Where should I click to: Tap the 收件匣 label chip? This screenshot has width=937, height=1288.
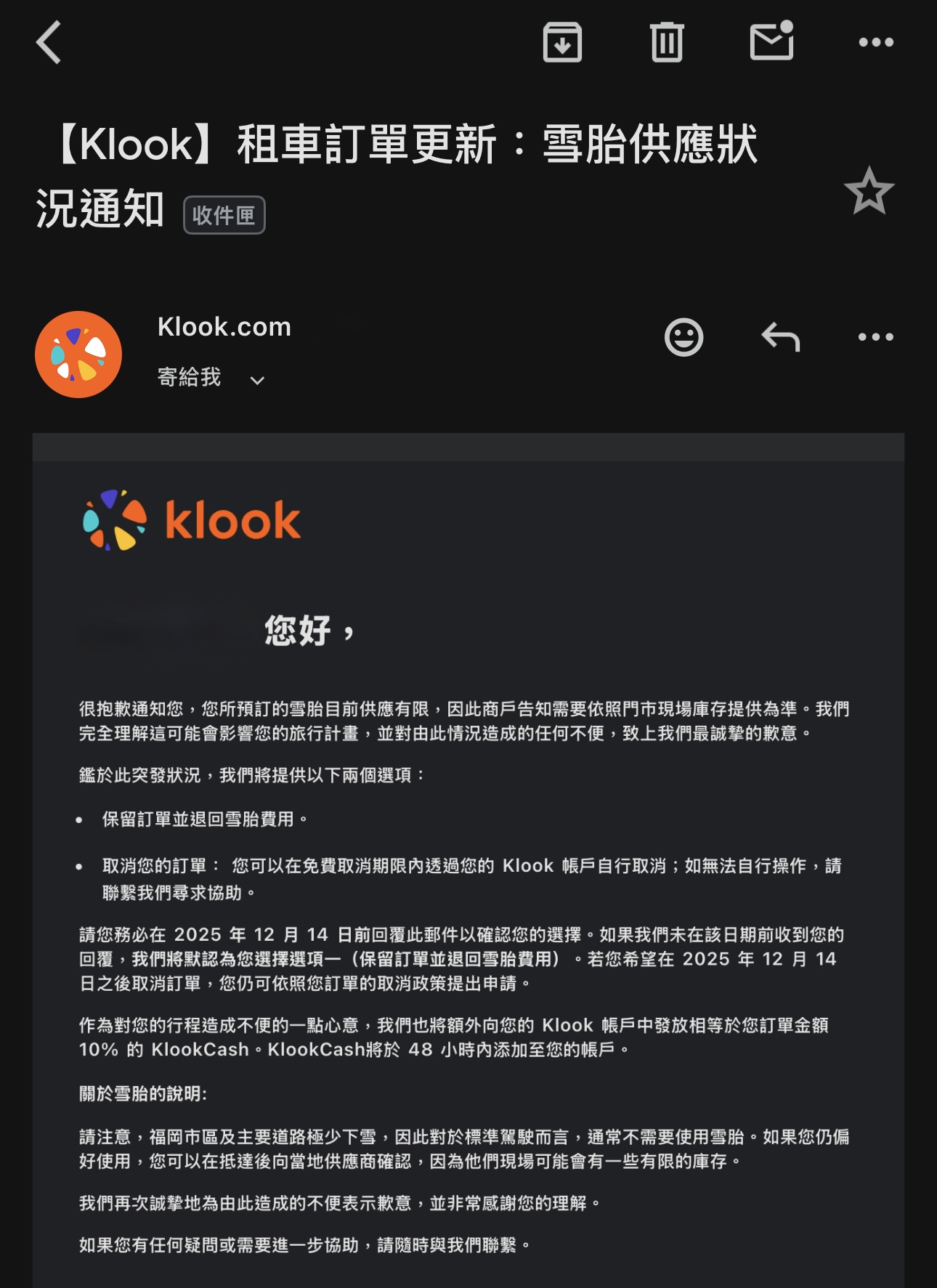coord(224,215)
